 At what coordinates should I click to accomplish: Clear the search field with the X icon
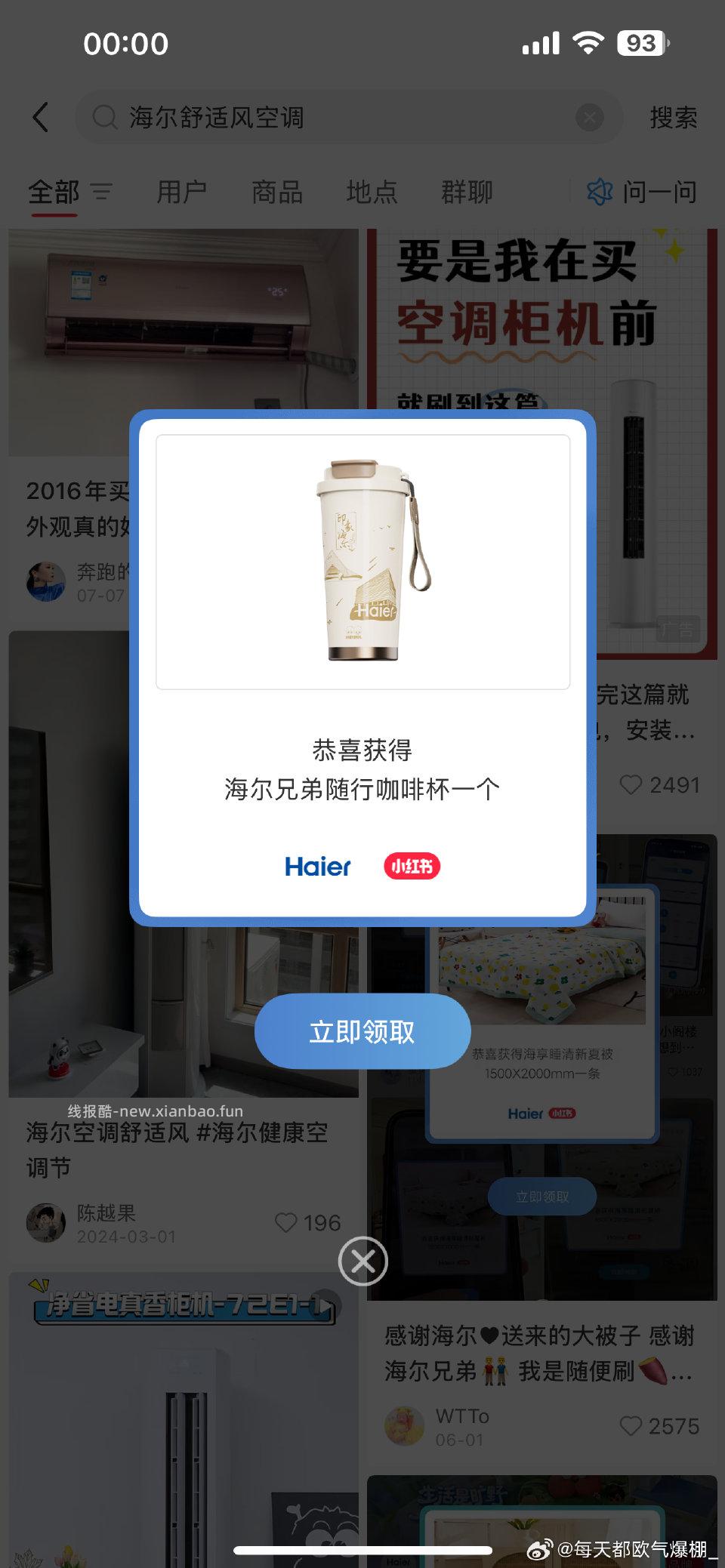(x=591, y=117)
